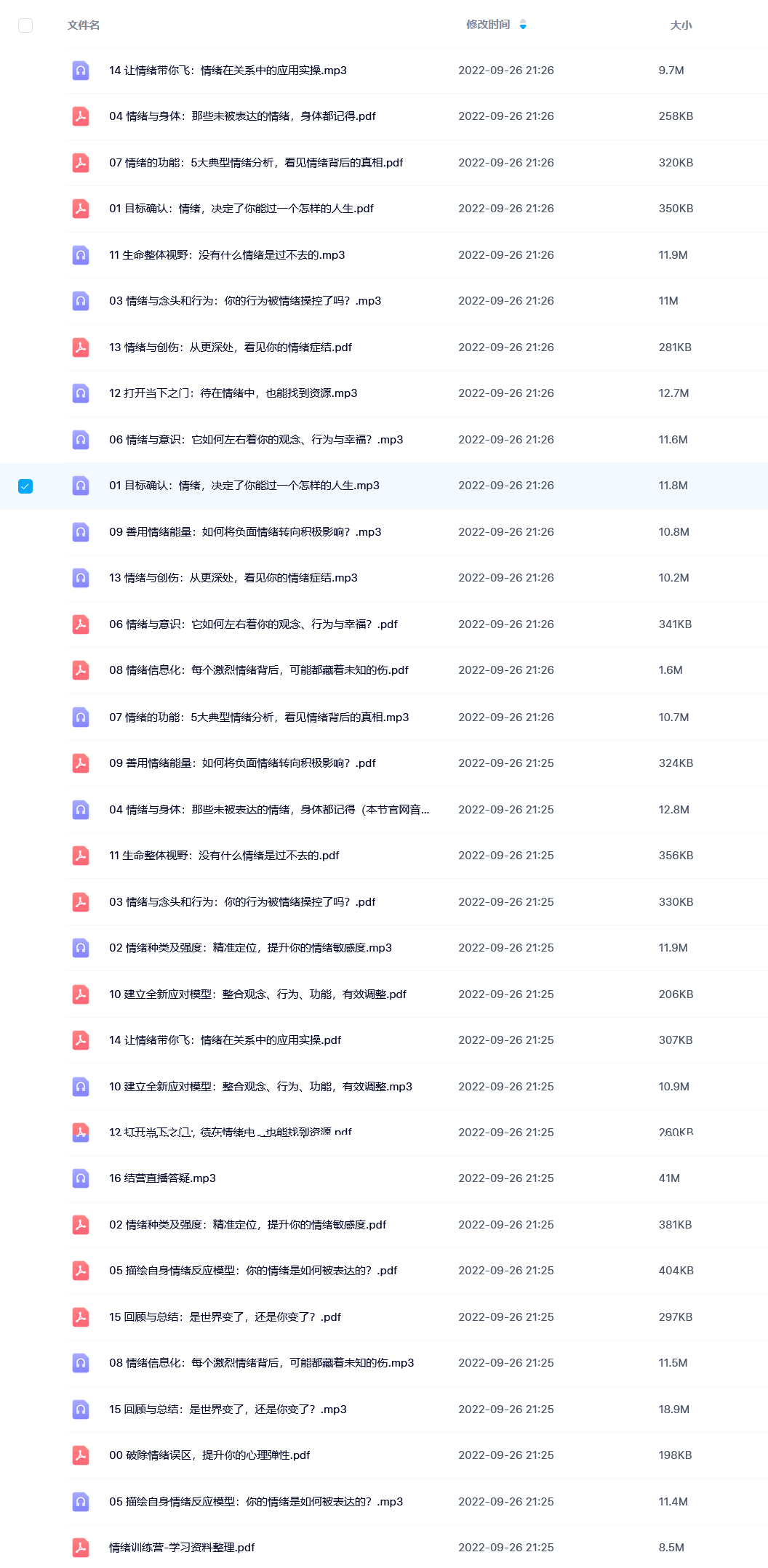768x1568 pixels.
Task: Play 12 打开当下之门 mp3 audio
Action: [233, 393]
